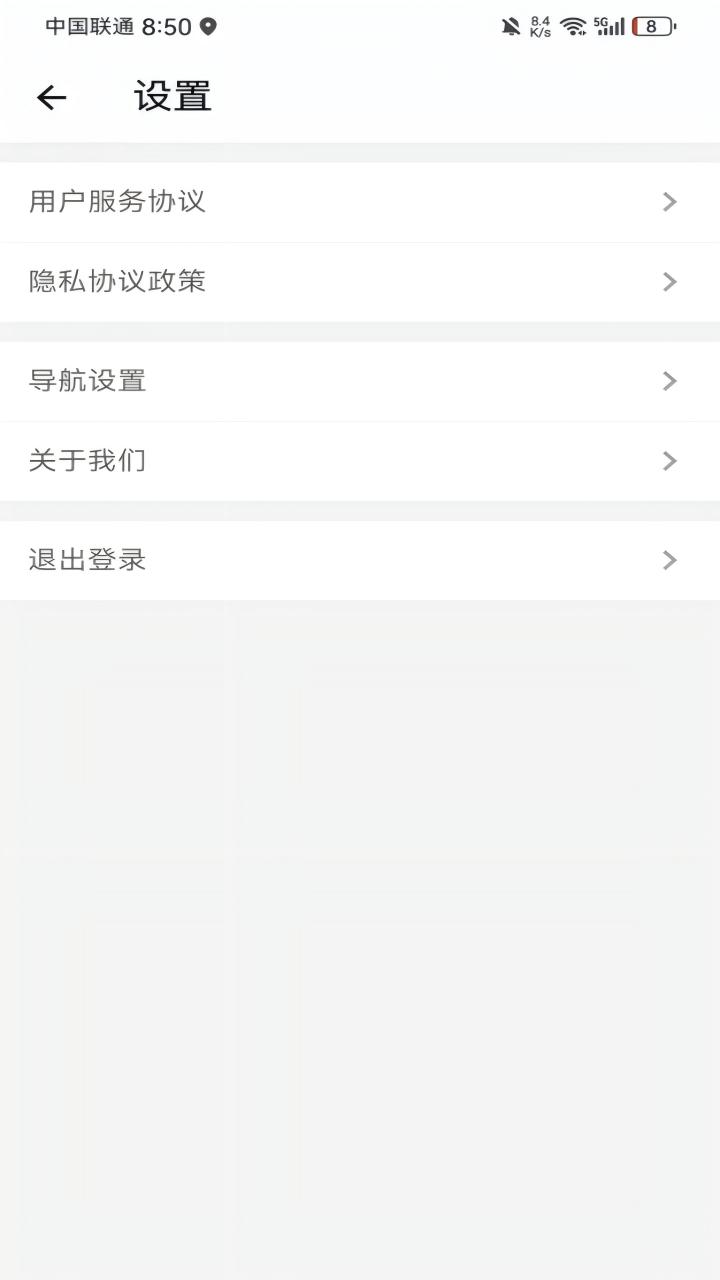Tap the back arrow to leave settings
The width and height of the screenshot is (720, 1280).
(x=51, y=96)
